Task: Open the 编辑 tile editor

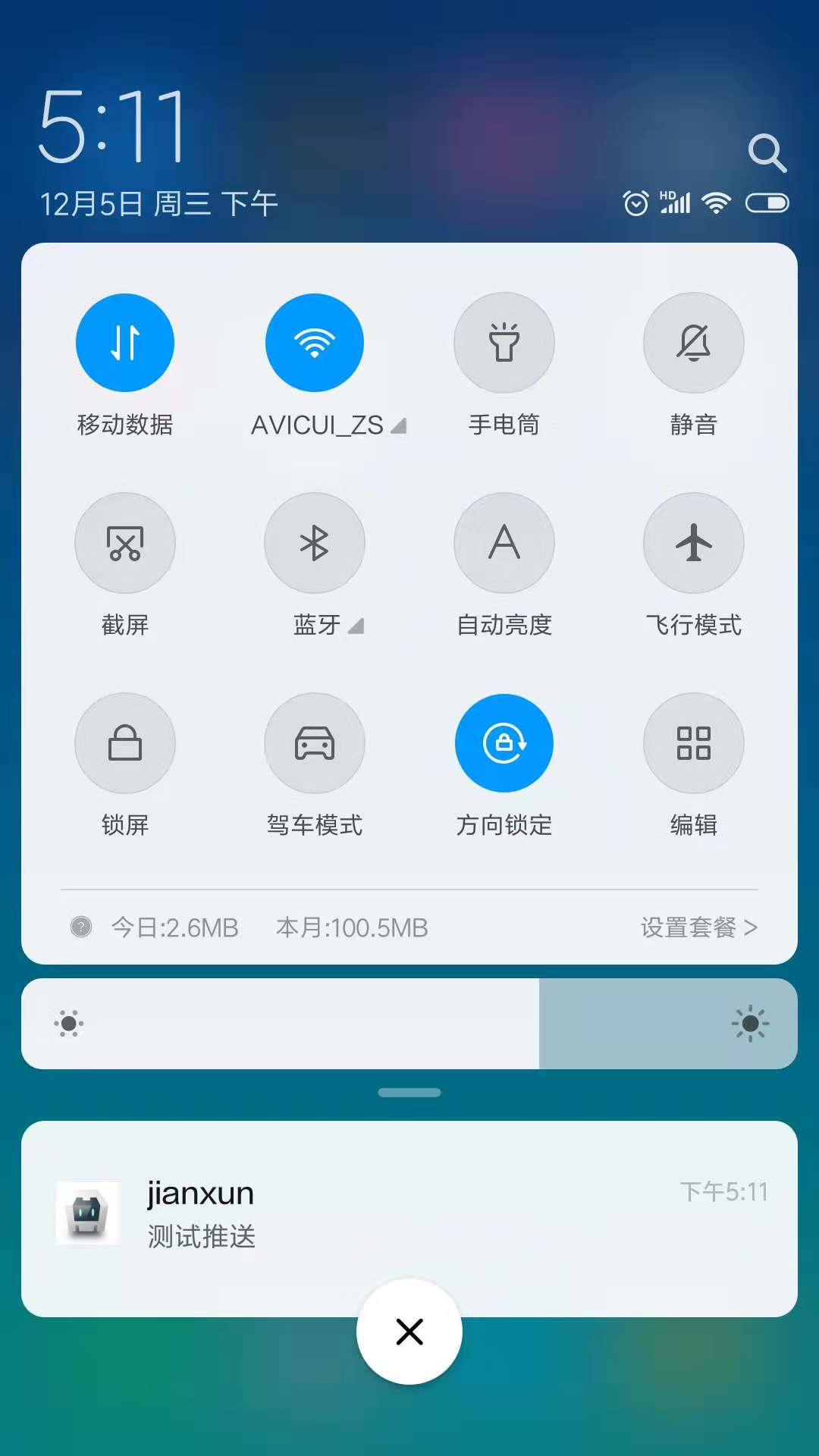Action: click(693, 743)
